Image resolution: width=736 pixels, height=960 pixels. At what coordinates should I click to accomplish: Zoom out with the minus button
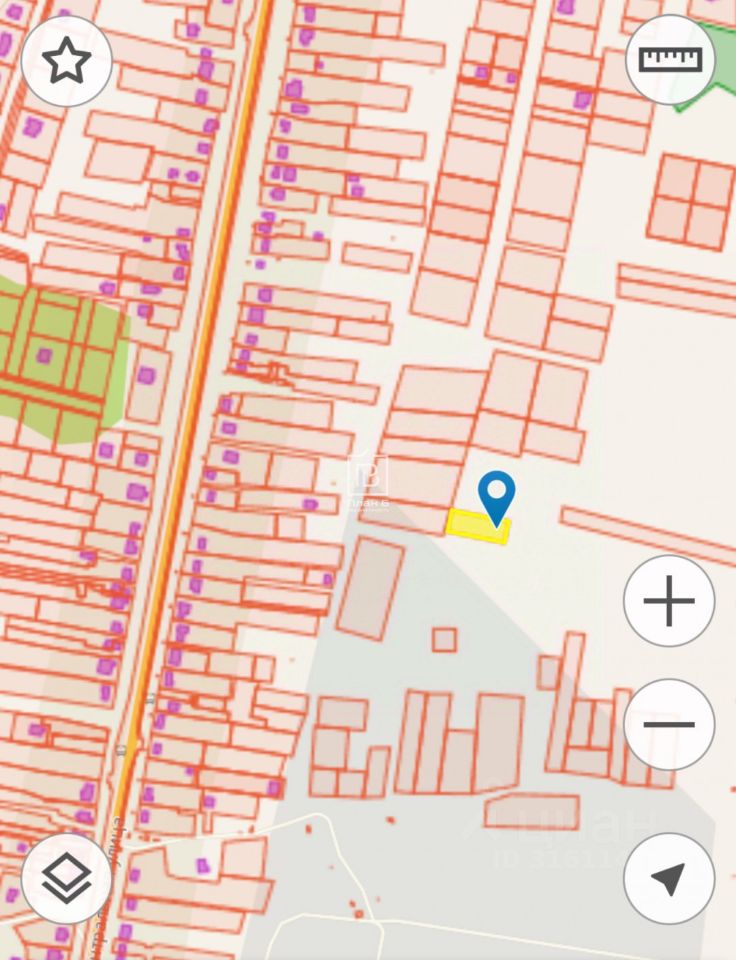coord(668,724)
